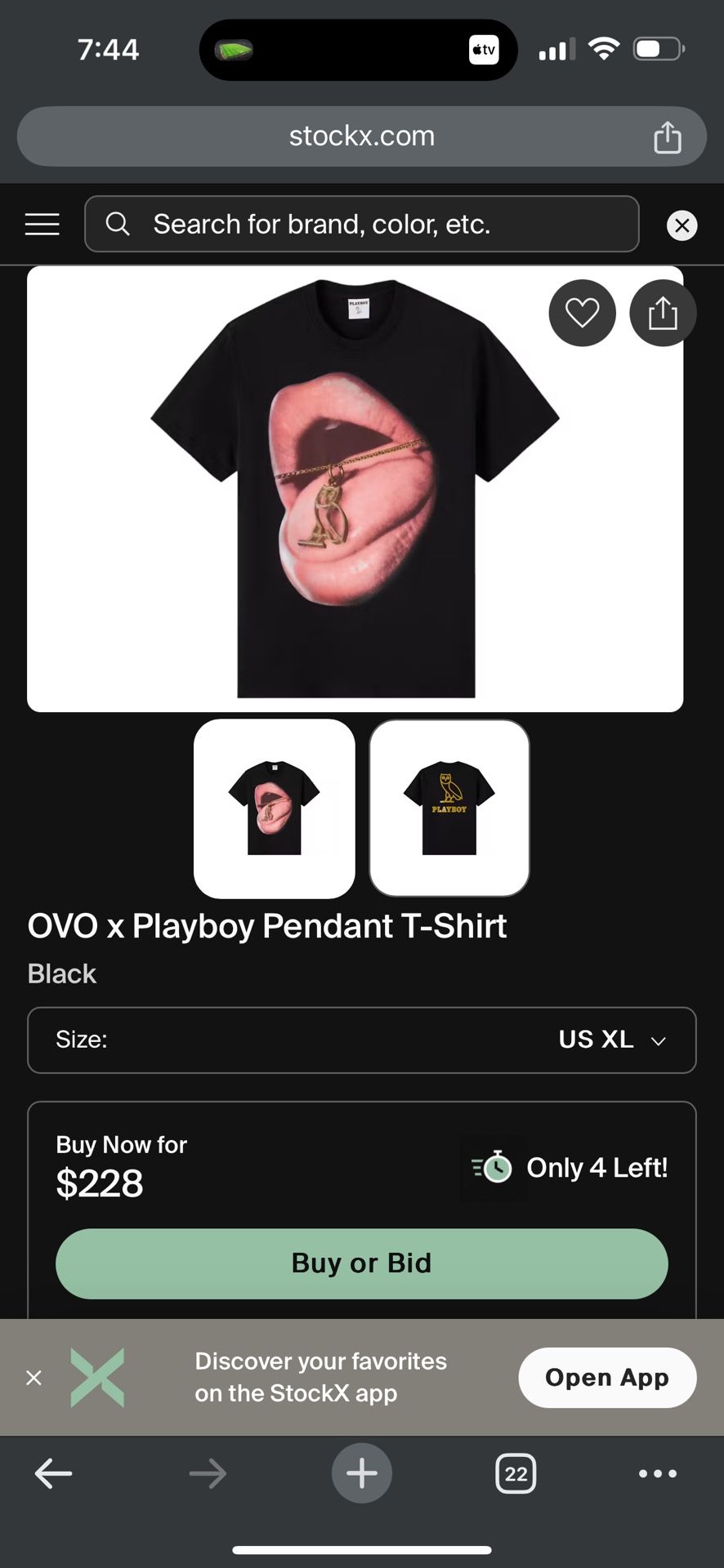Tap the bottom home indicator bar
724x1568 pixels.
tap(362, 1543)
